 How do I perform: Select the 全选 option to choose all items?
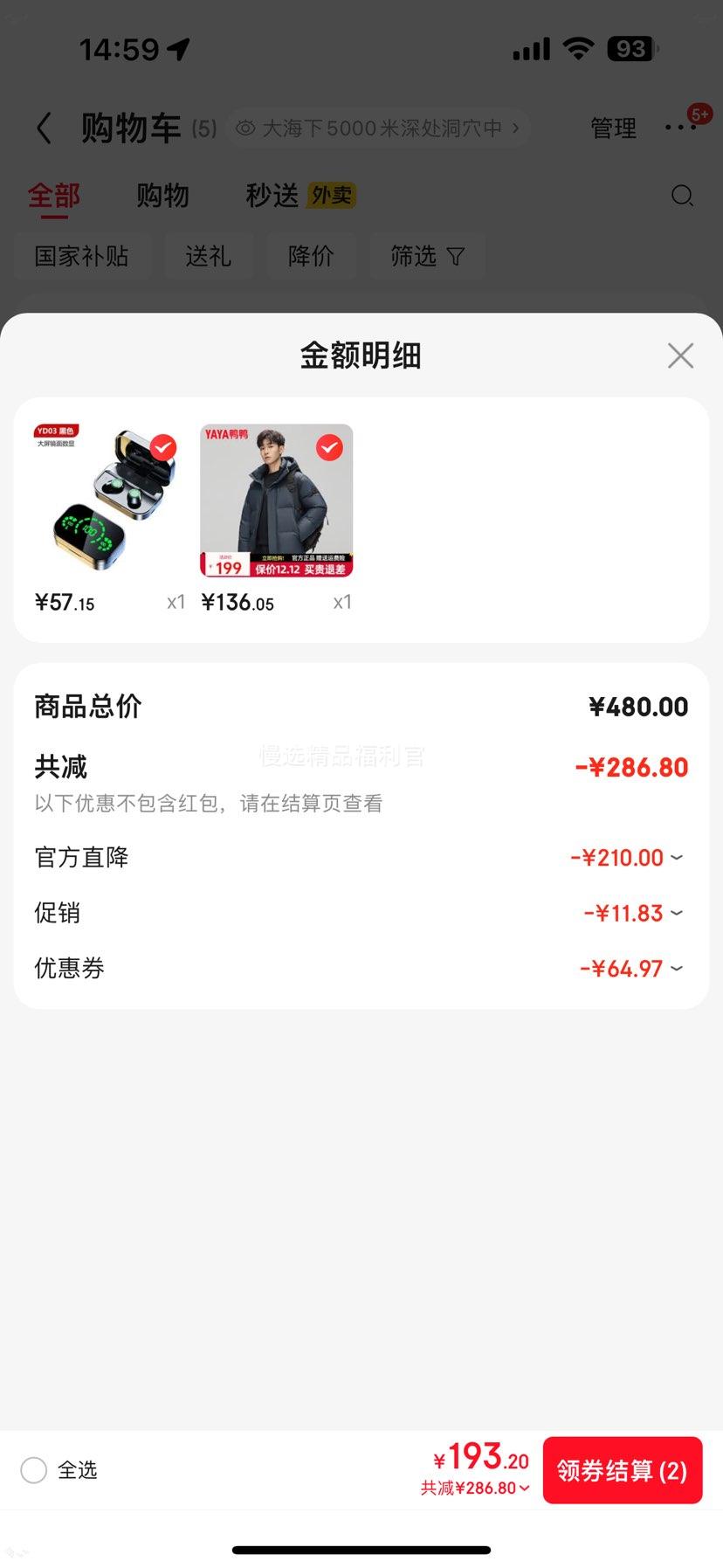coord(33,1470)
